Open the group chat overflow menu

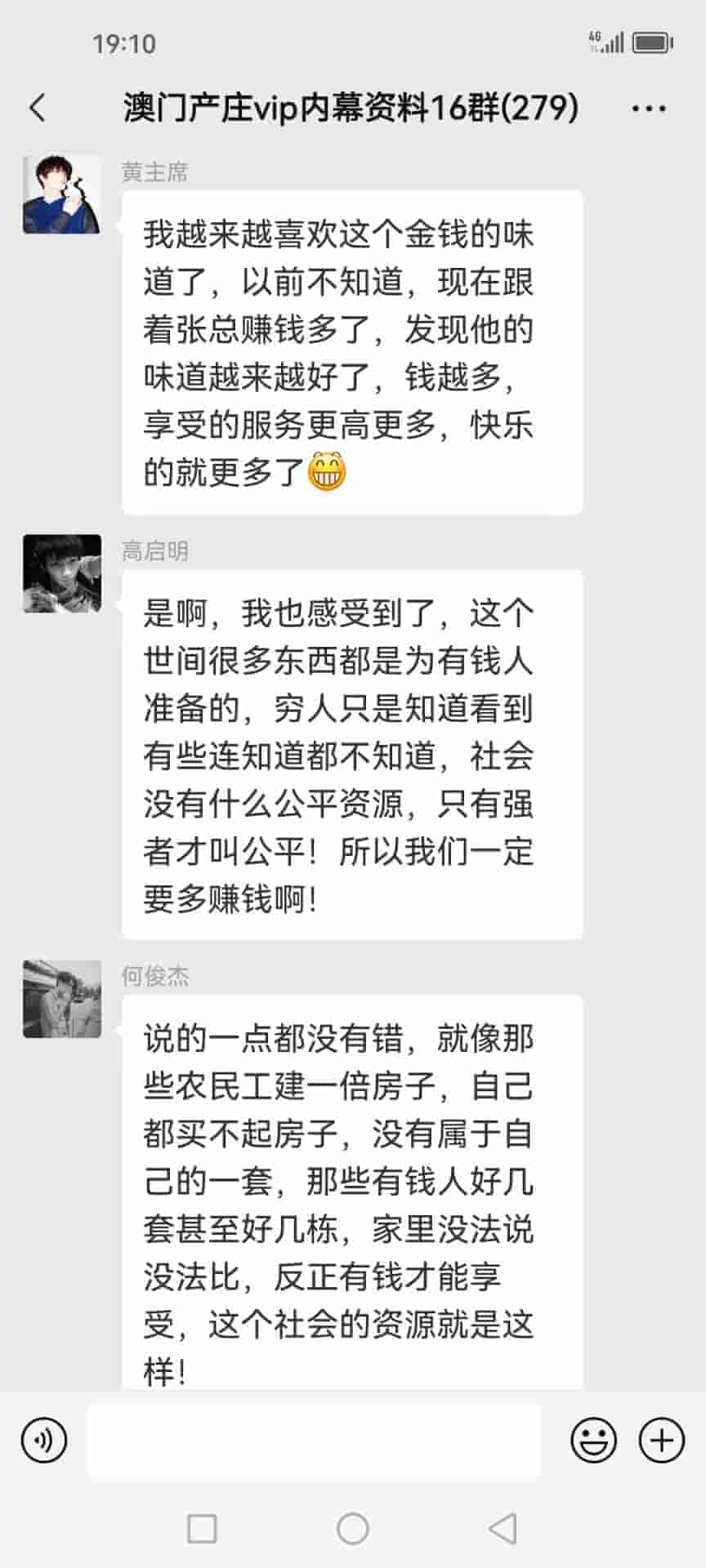[649, 108]
